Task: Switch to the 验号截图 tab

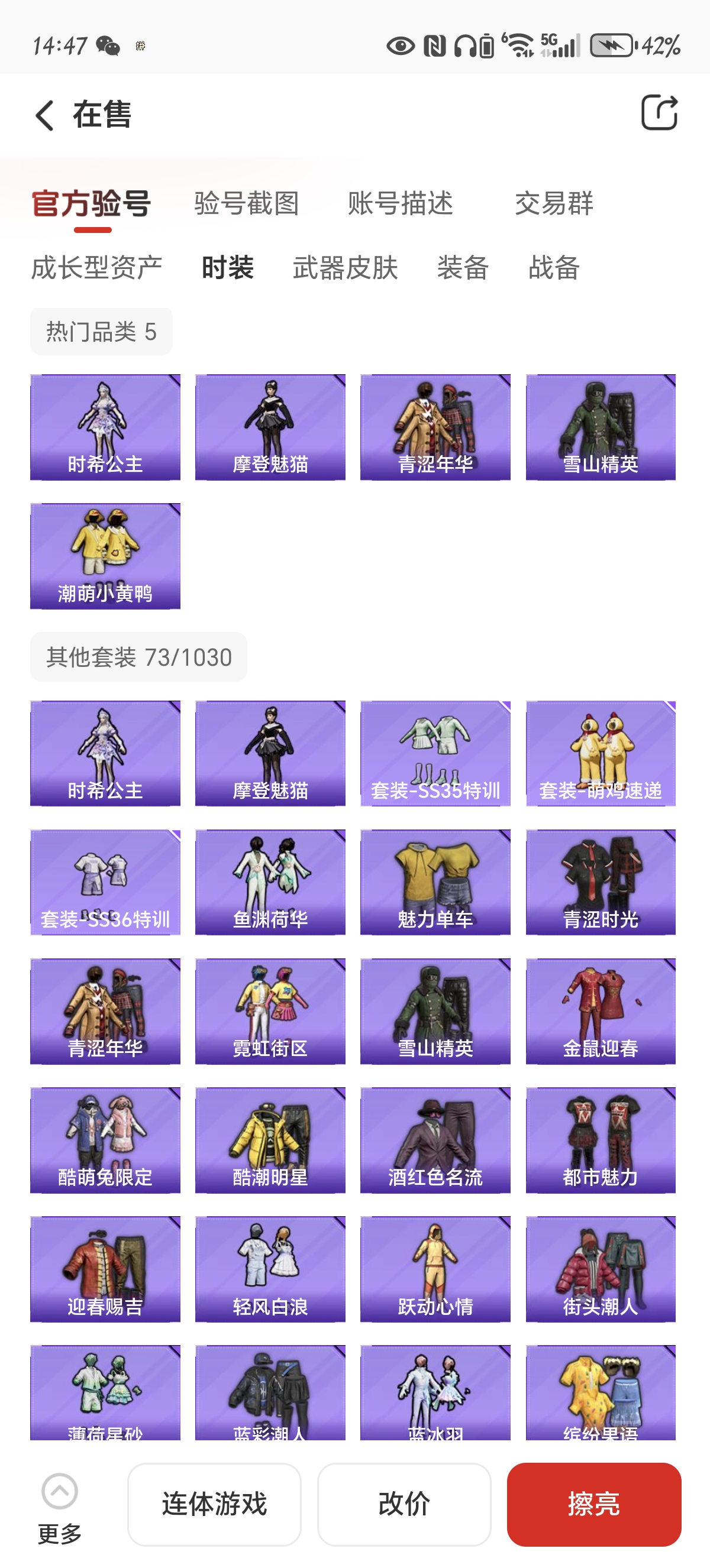Action: click(x=247, y=203)
